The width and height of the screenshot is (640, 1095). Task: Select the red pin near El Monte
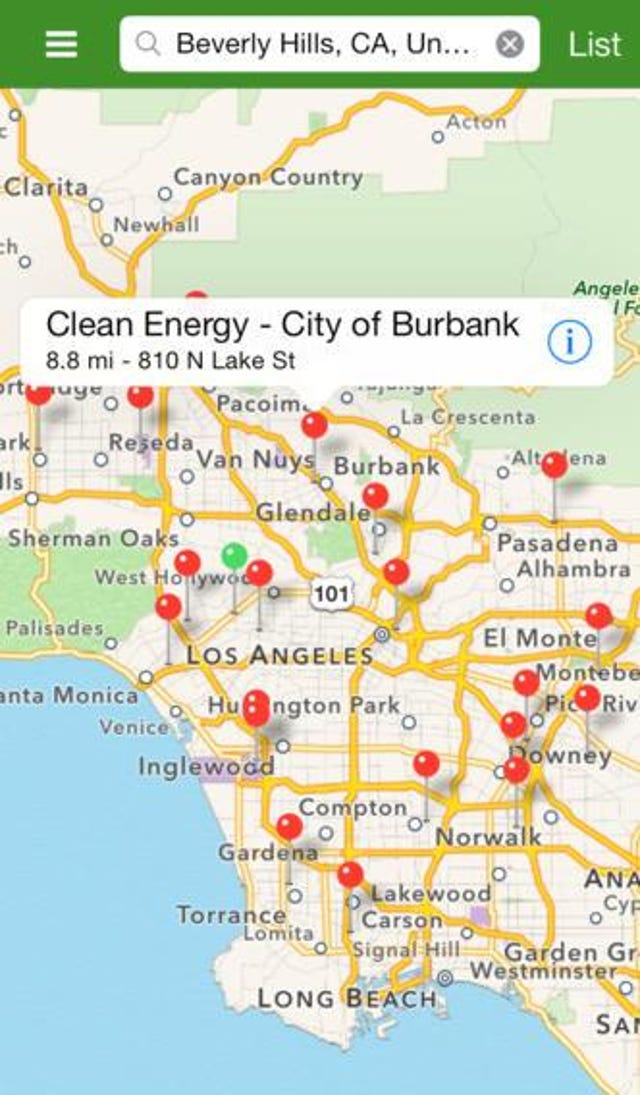pos(598,615)
